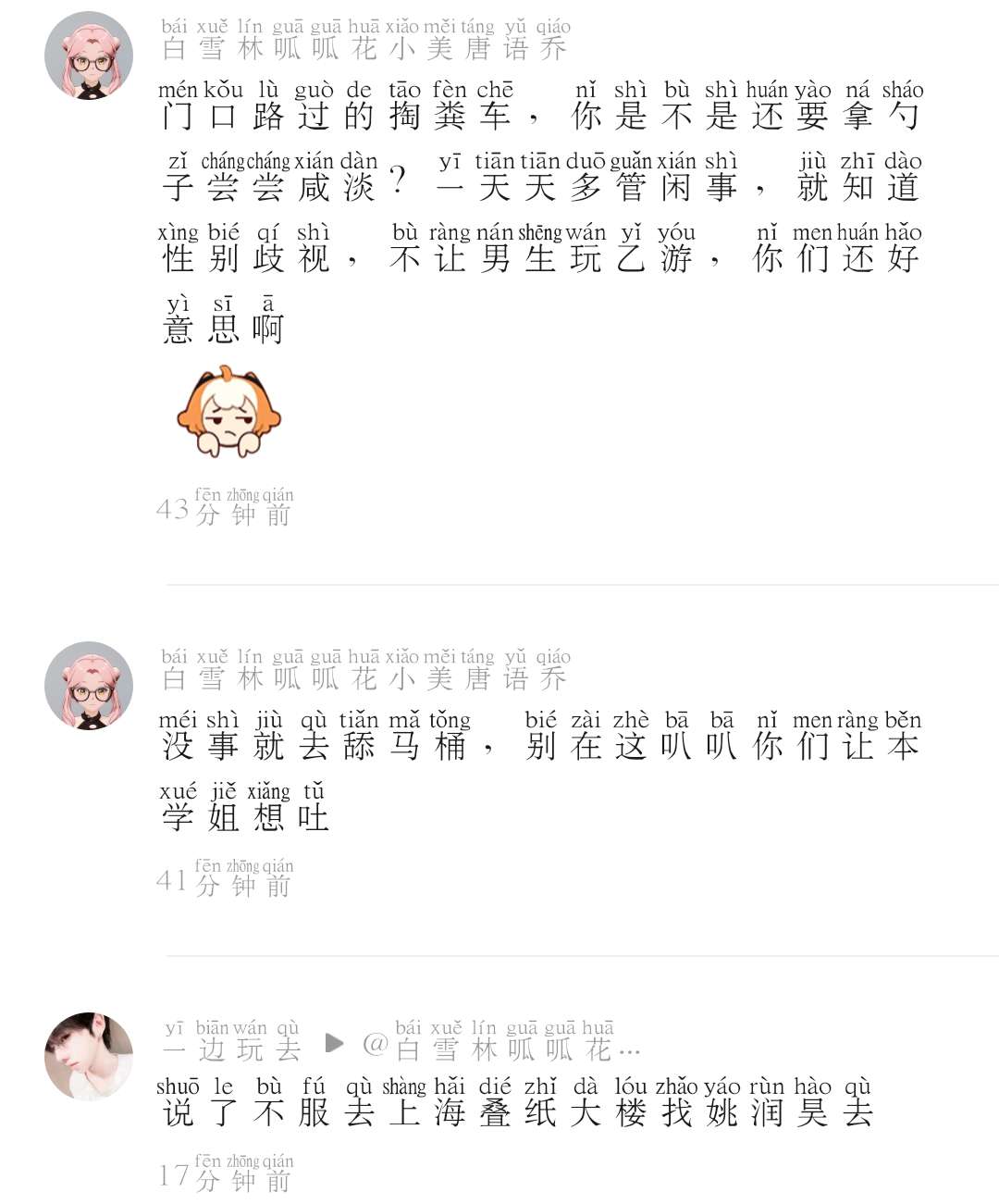Open avatar of the commenter from 41分钟前
Screen dimensions: 999x1204
click(x=89, y=686)
